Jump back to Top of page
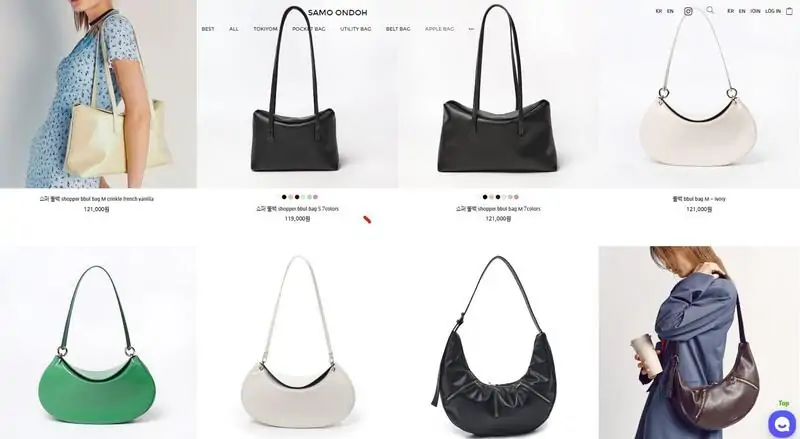The height and width of the screenshot is (439, 800). (x=784, y=404)
